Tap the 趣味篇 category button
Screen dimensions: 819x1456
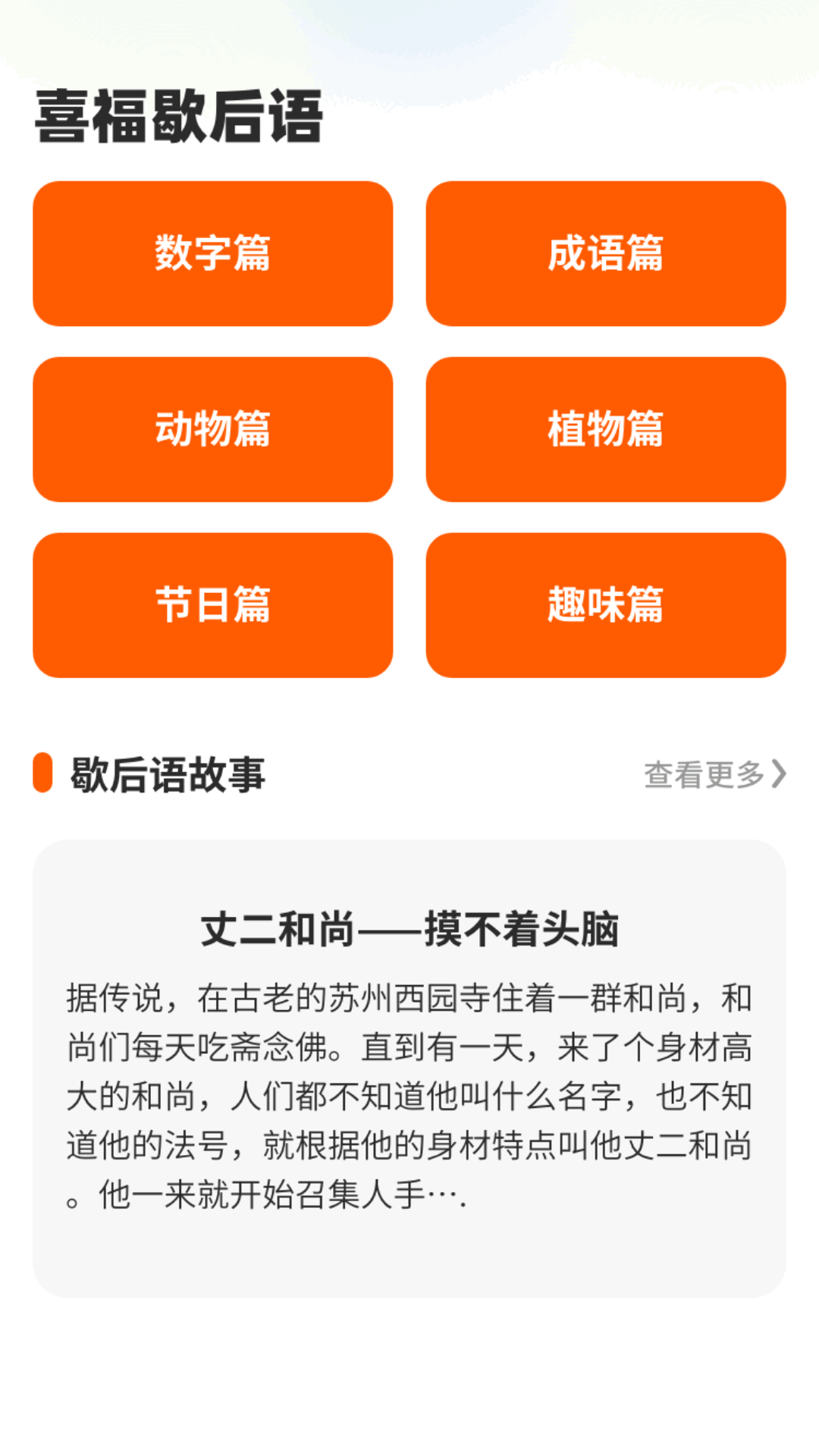tap(605, 605)
